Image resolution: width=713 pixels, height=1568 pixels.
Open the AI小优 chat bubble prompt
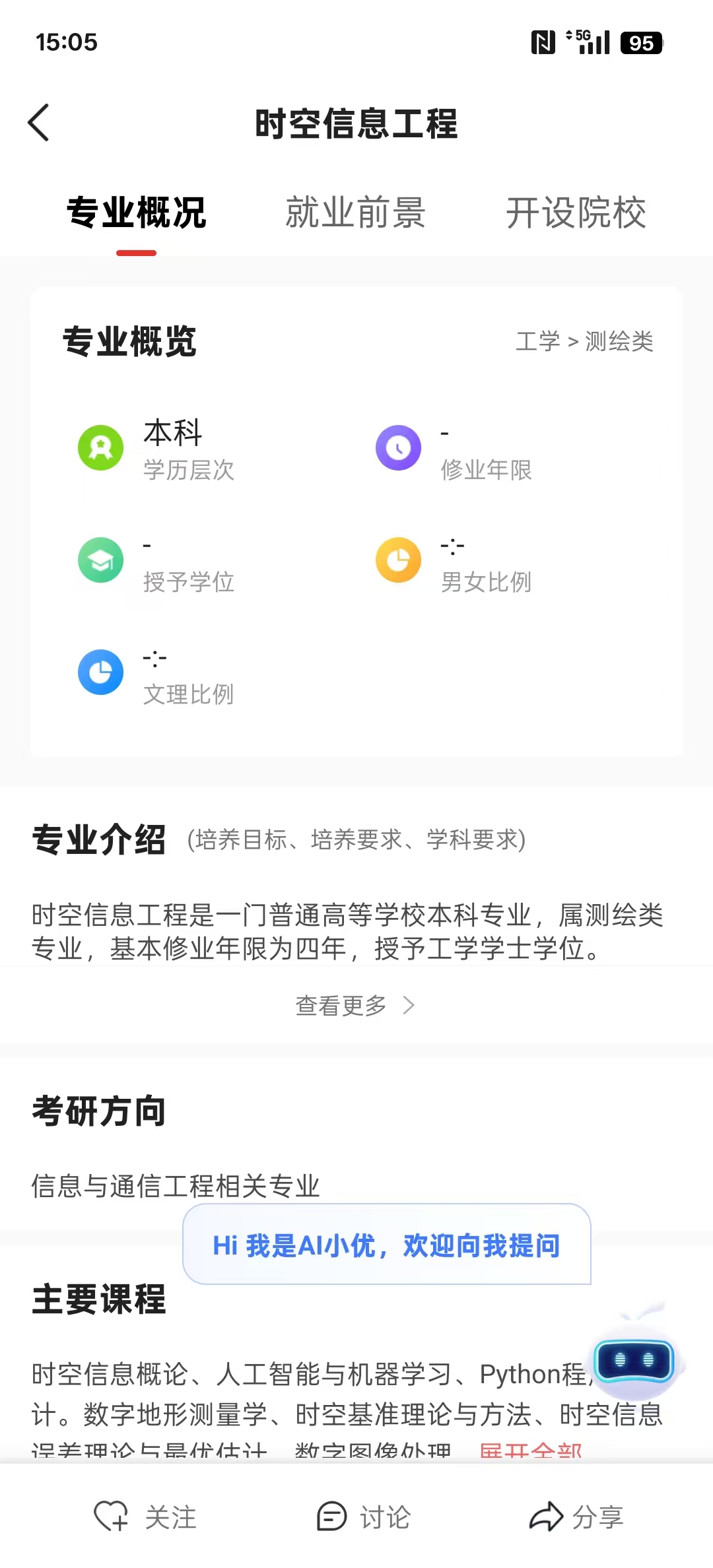click(x=386, y=1245)
